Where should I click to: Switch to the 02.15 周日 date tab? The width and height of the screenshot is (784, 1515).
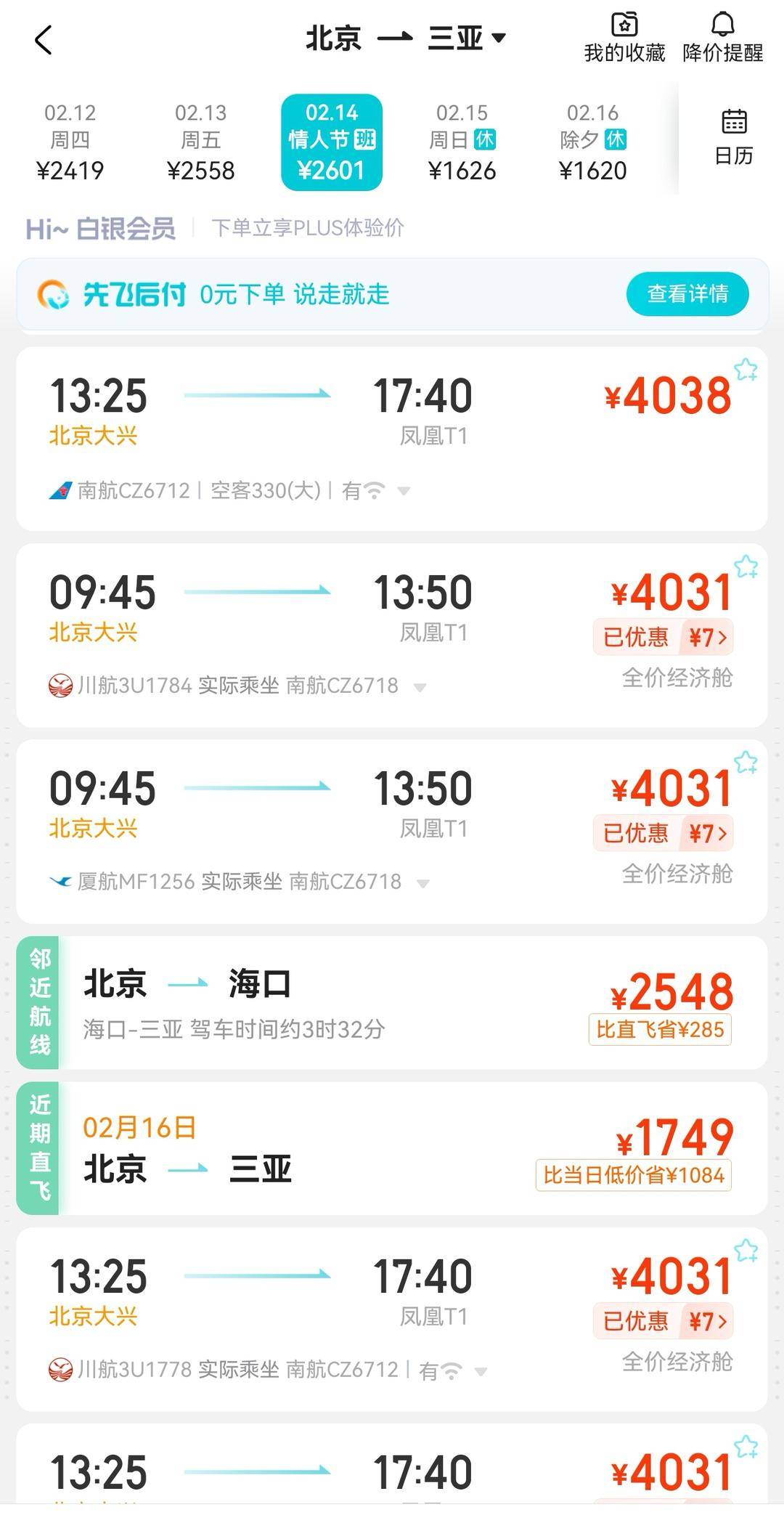463,142
